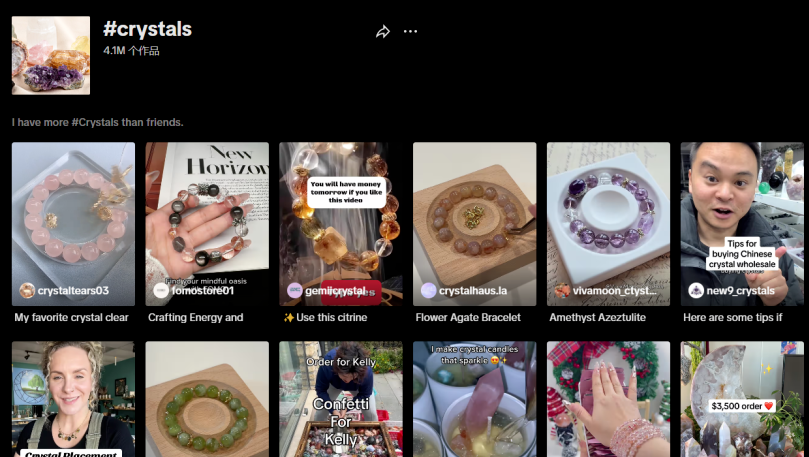Screen dimensions: 809x457
Task: Open the three-dot more options menu
Action: [410, 32]
